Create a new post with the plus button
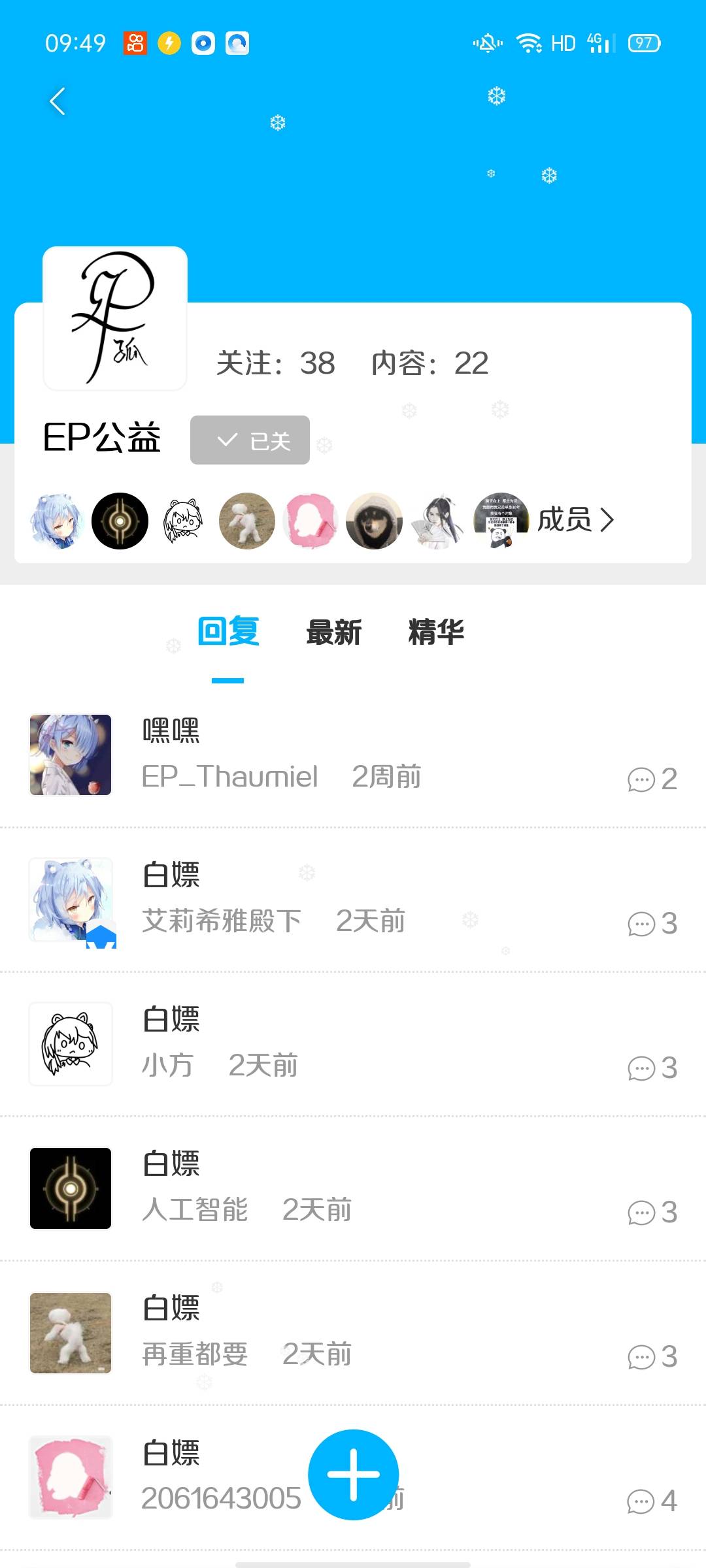706x1568 pixels. (353, 1475)
